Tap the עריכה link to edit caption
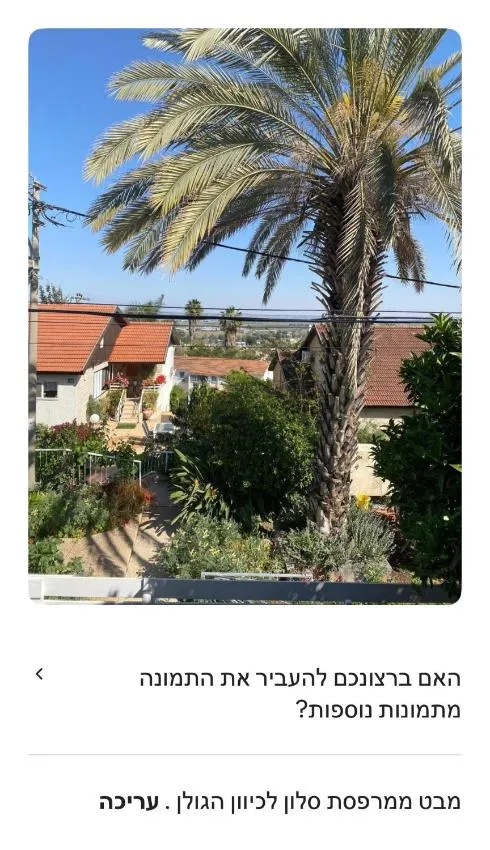Screen dimensions: 490x850 pyautogui.click(x=128, y=802)
